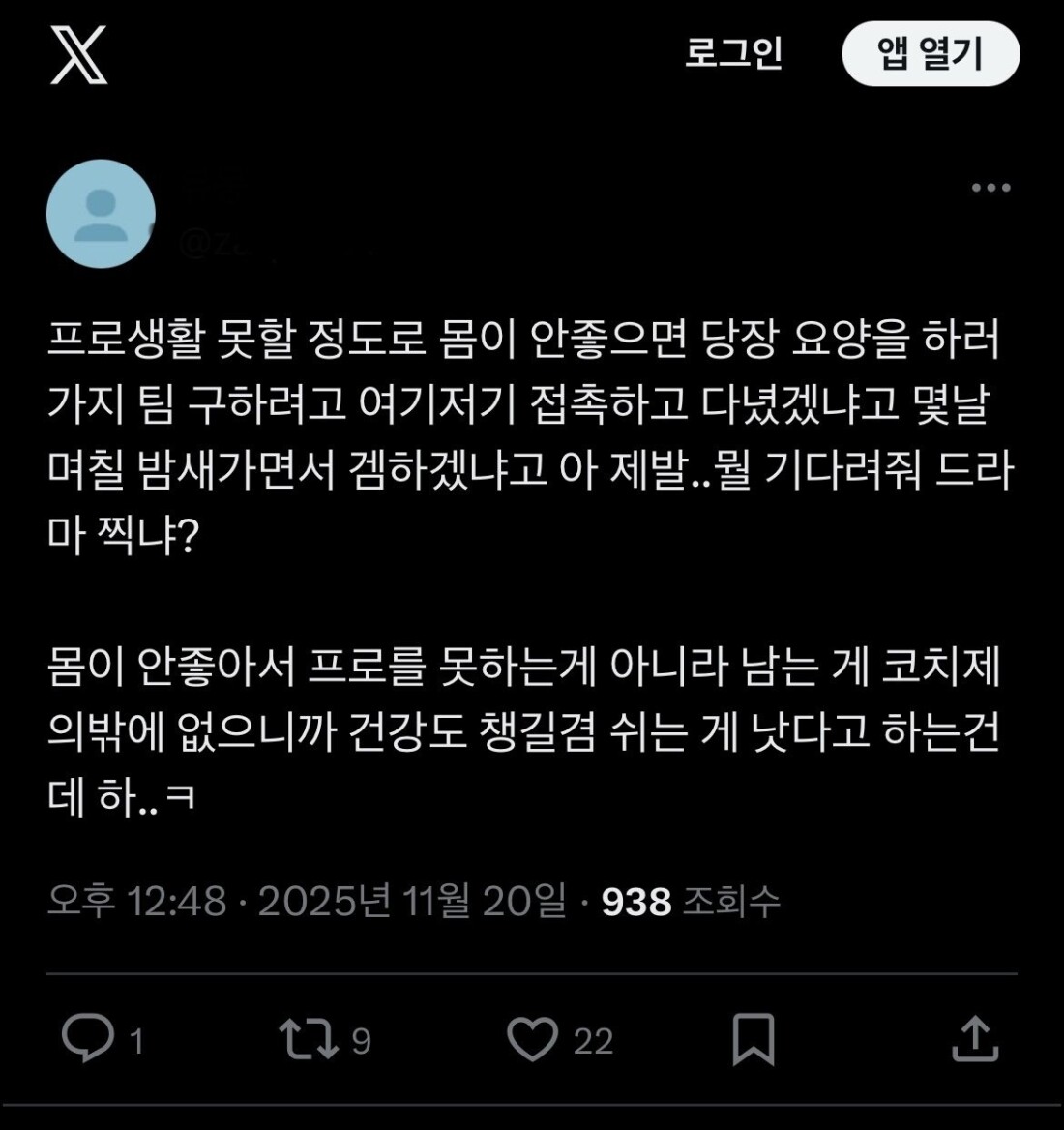Tap the 로그인 login link
Screen dimensions: 1064x1130
733,53
